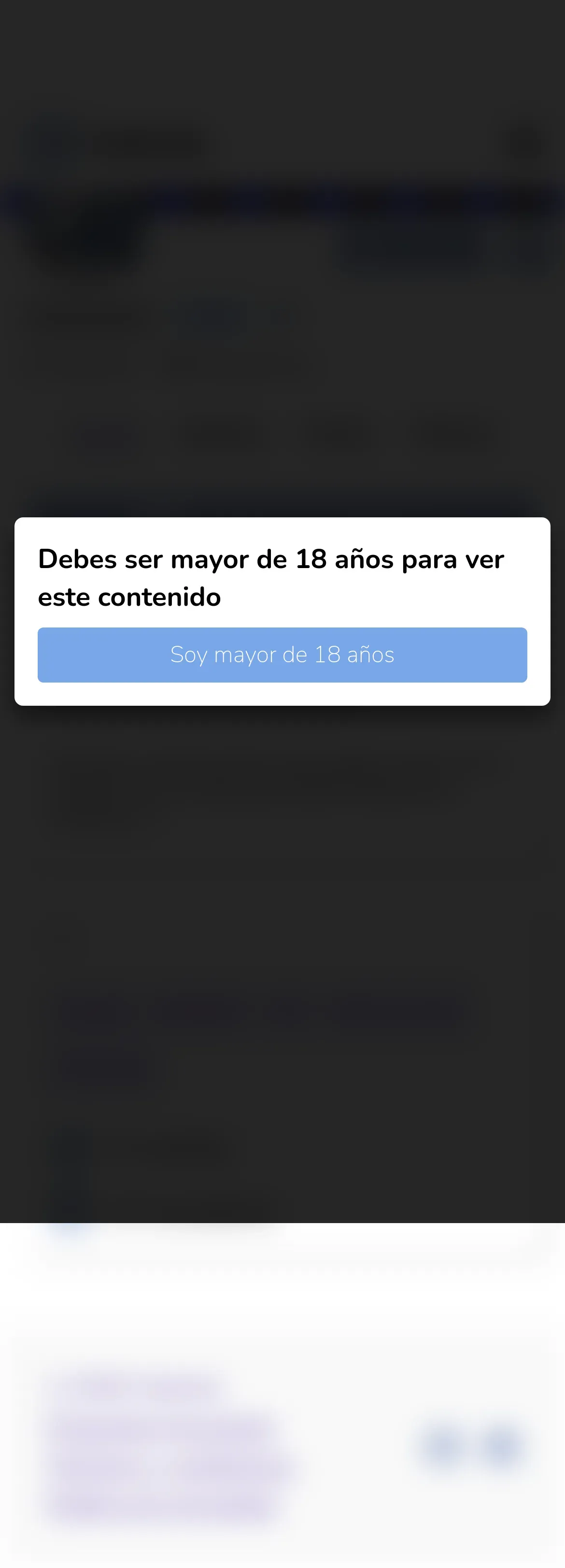Image resolution: width=565 pixels, height=1568 pixels.
Task: Confirm "Soy mayor de 18 años"
Action: coord(282,655)
